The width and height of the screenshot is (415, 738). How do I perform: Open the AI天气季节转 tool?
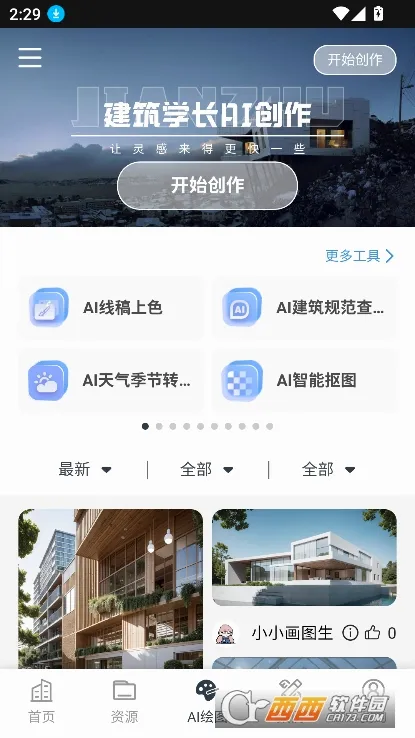111,380
